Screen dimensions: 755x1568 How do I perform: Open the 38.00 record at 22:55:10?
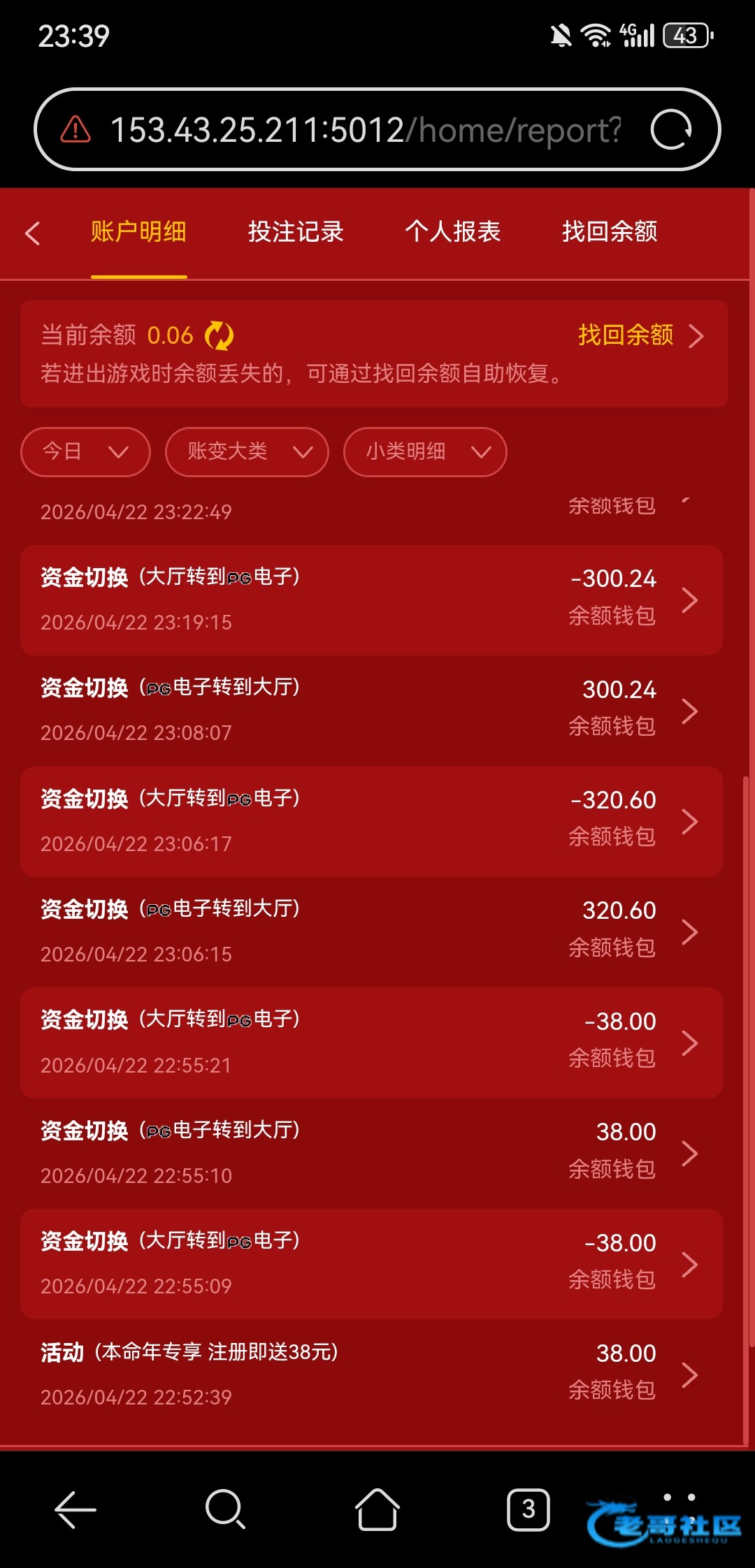[371, 1154]
